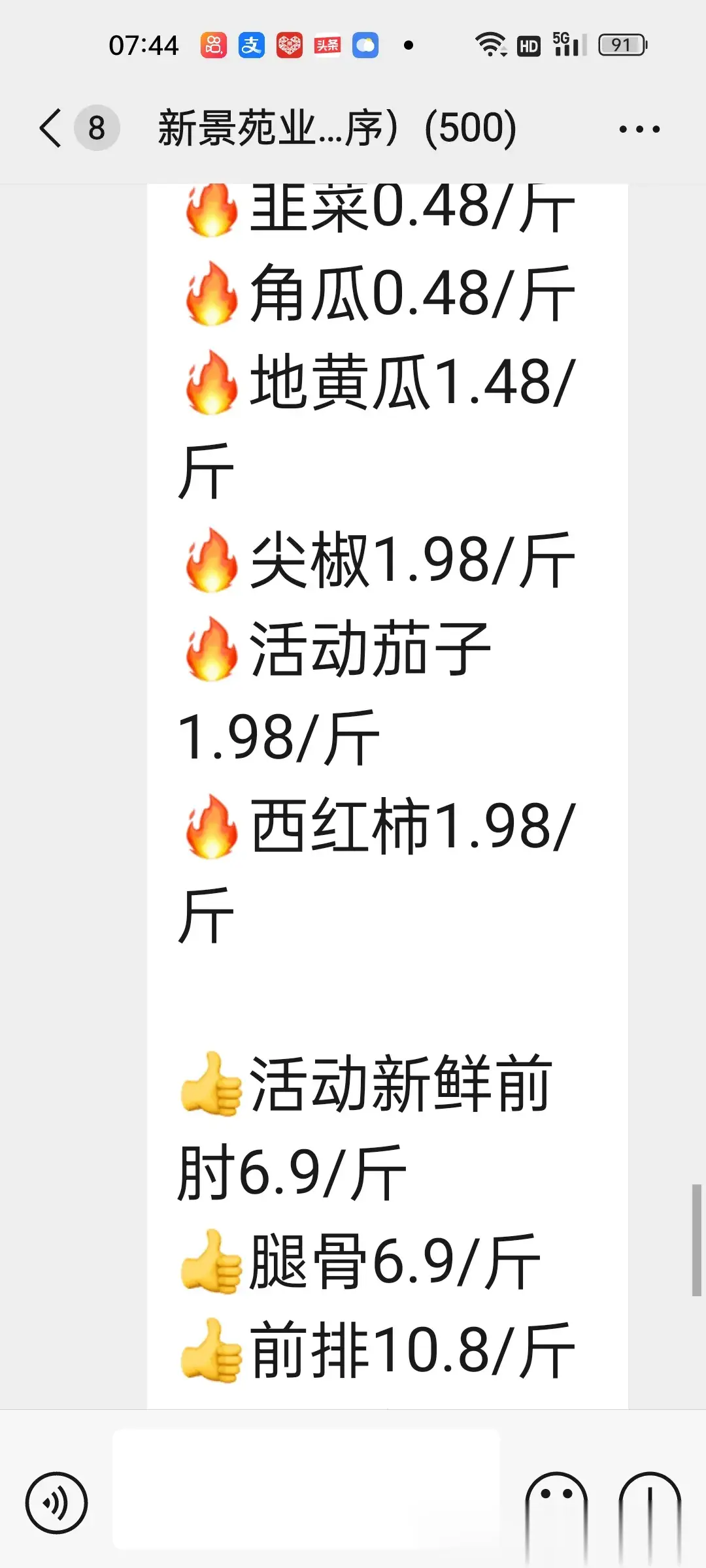Open the emoji sticker panel
Image resolution: width=706 pixels, height=1568 pixels.
(556, 1503)
